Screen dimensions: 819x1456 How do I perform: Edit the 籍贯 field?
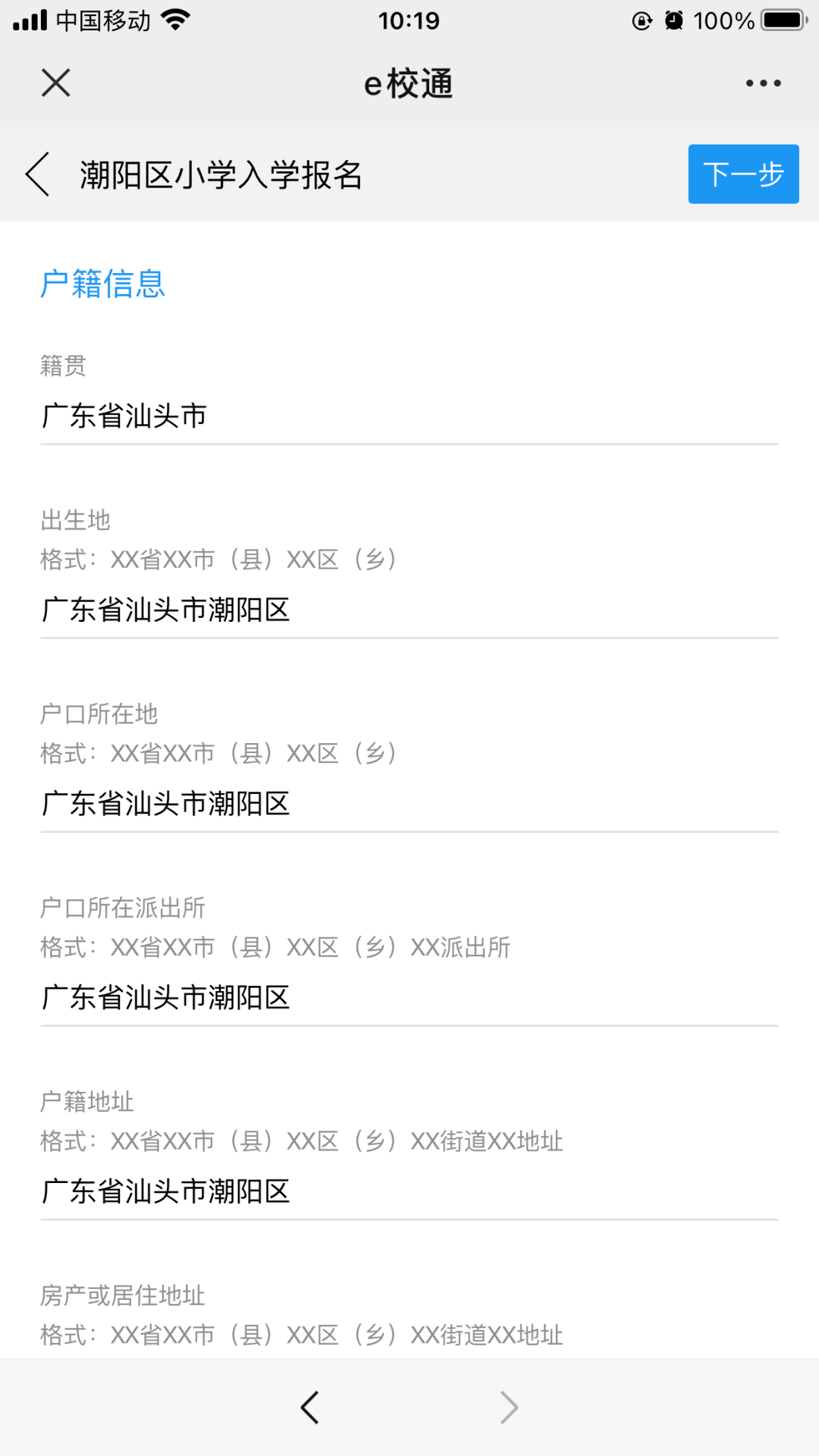(x=409, y=416)
